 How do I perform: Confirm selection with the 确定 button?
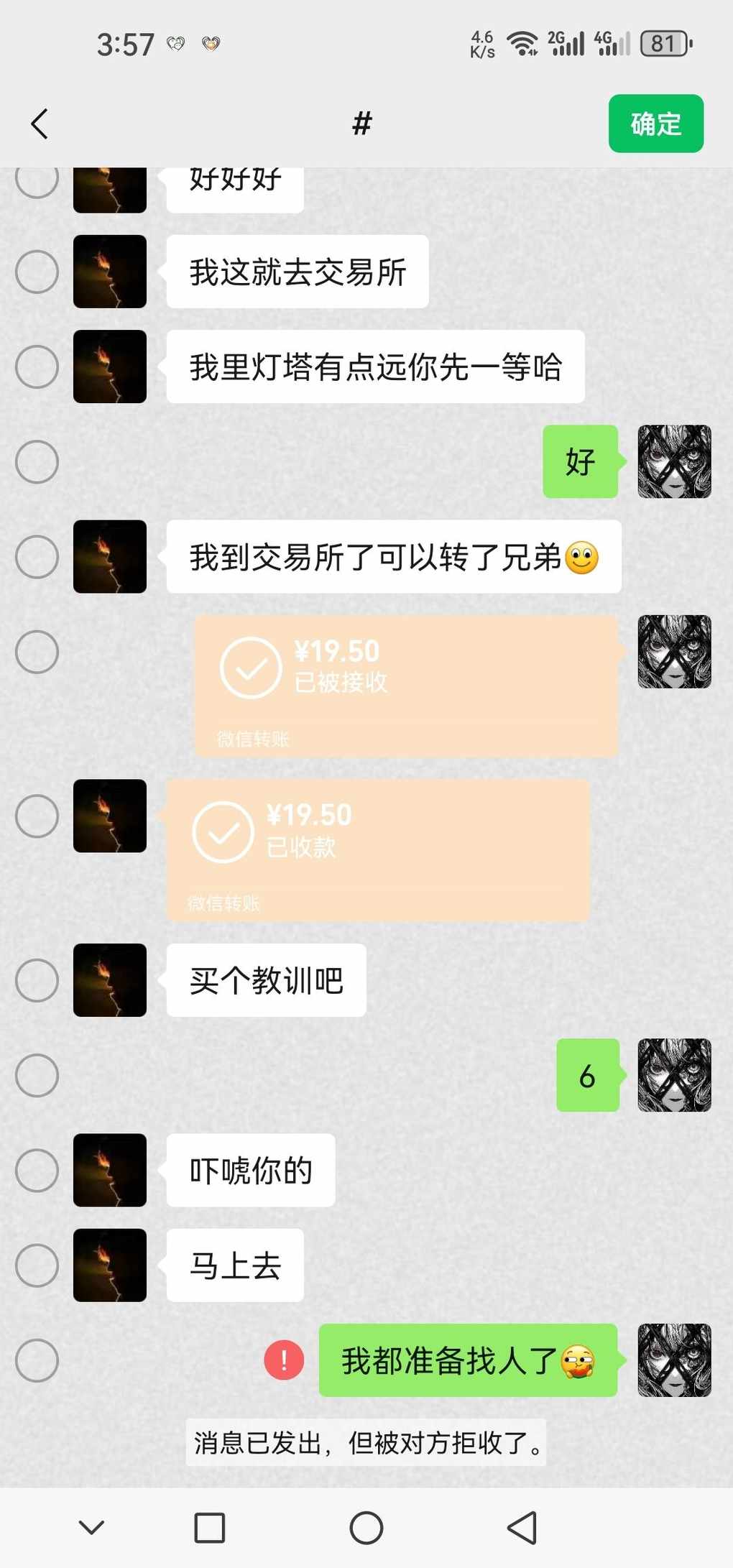point(655,124)
